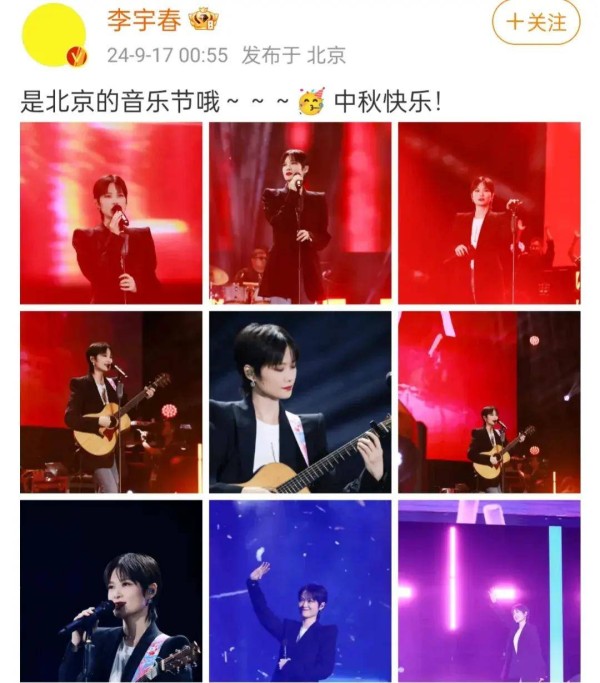Open the close-up photo singing into handheld microphone
Screen dimensions: 600x683
(111, 591)
